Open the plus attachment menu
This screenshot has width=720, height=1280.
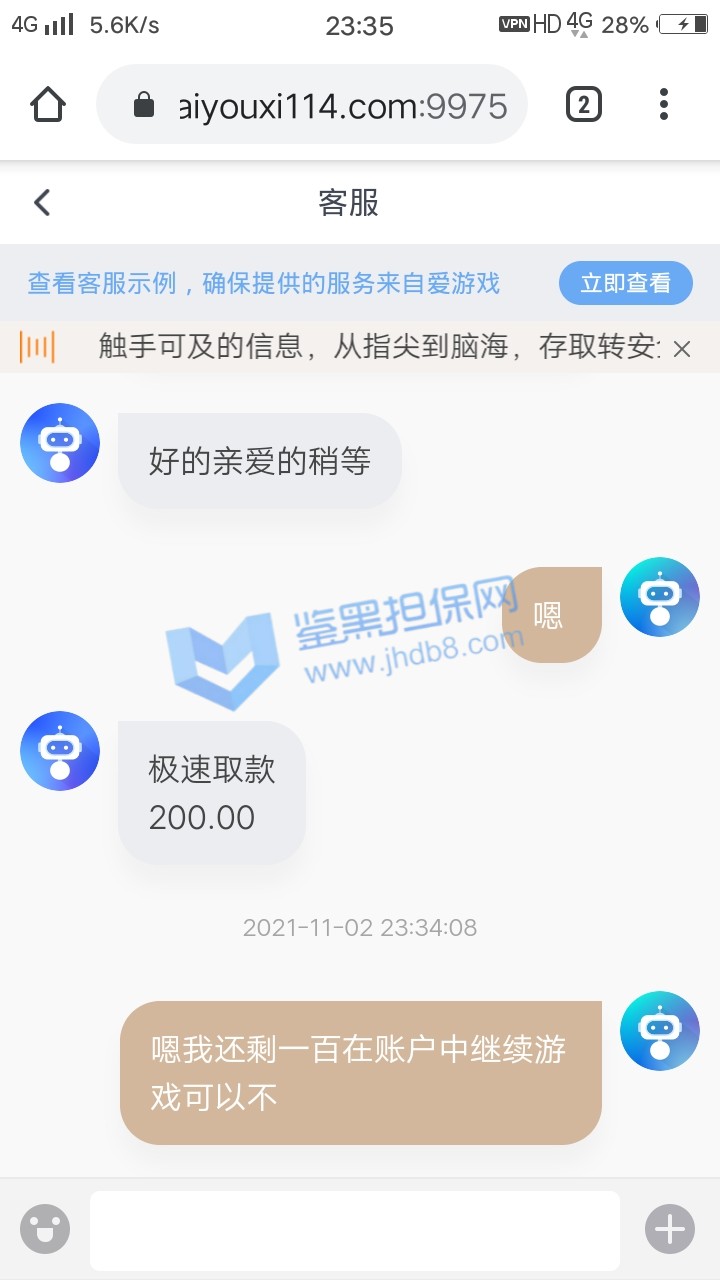point(669,1229)
